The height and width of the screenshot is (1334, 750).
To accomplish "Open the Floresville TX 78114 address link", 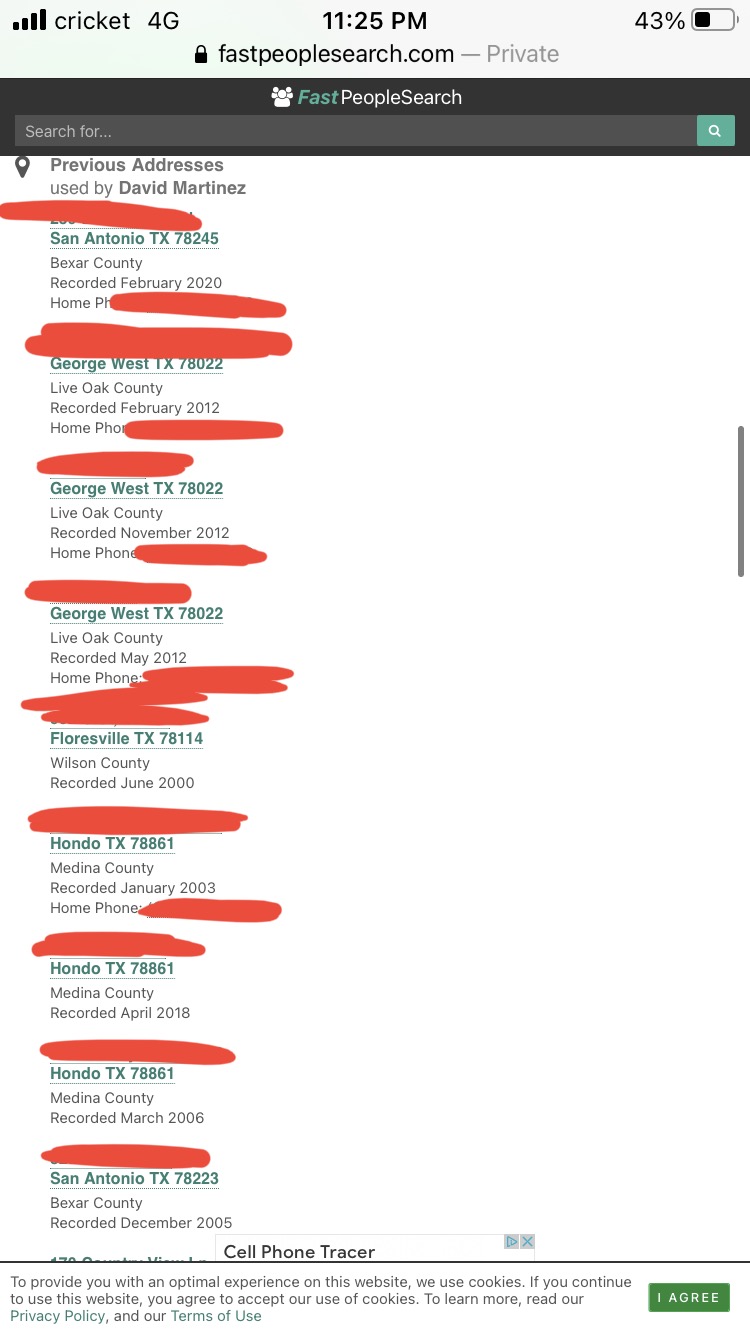I will [127, 739].
